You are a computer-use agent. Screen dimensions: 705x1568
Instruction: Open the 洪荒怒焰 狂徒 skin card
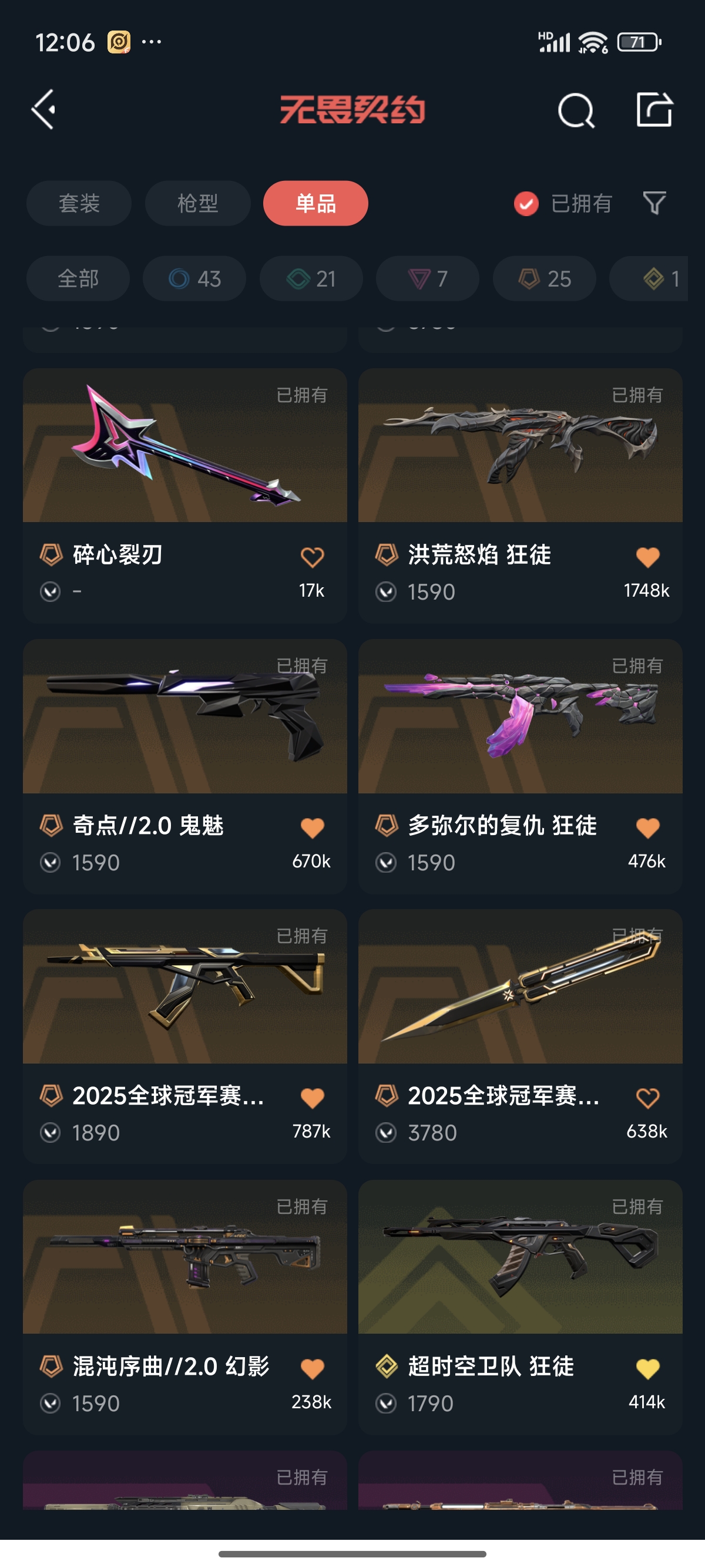click(x=520, y=495)
